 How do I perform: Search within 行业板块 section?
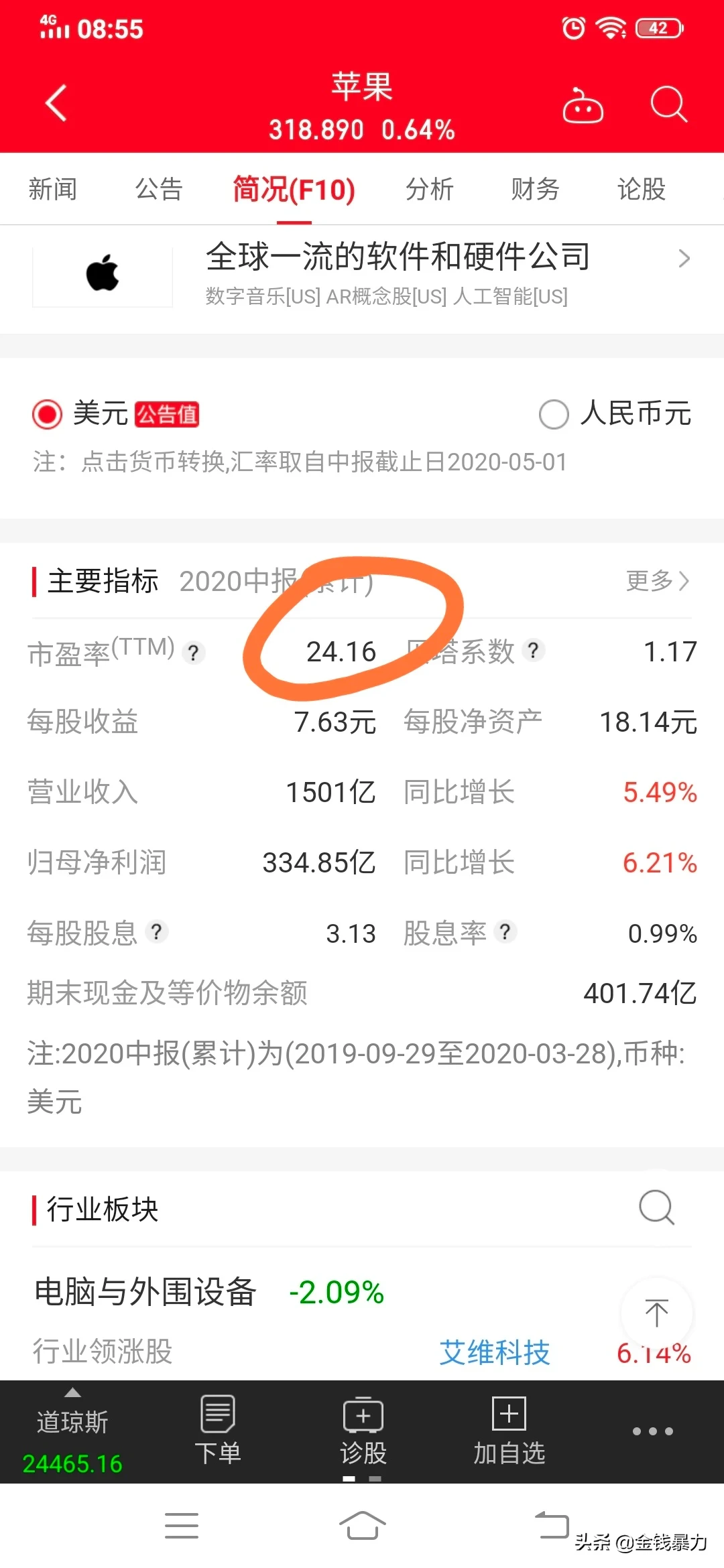tap(656, 1207)
